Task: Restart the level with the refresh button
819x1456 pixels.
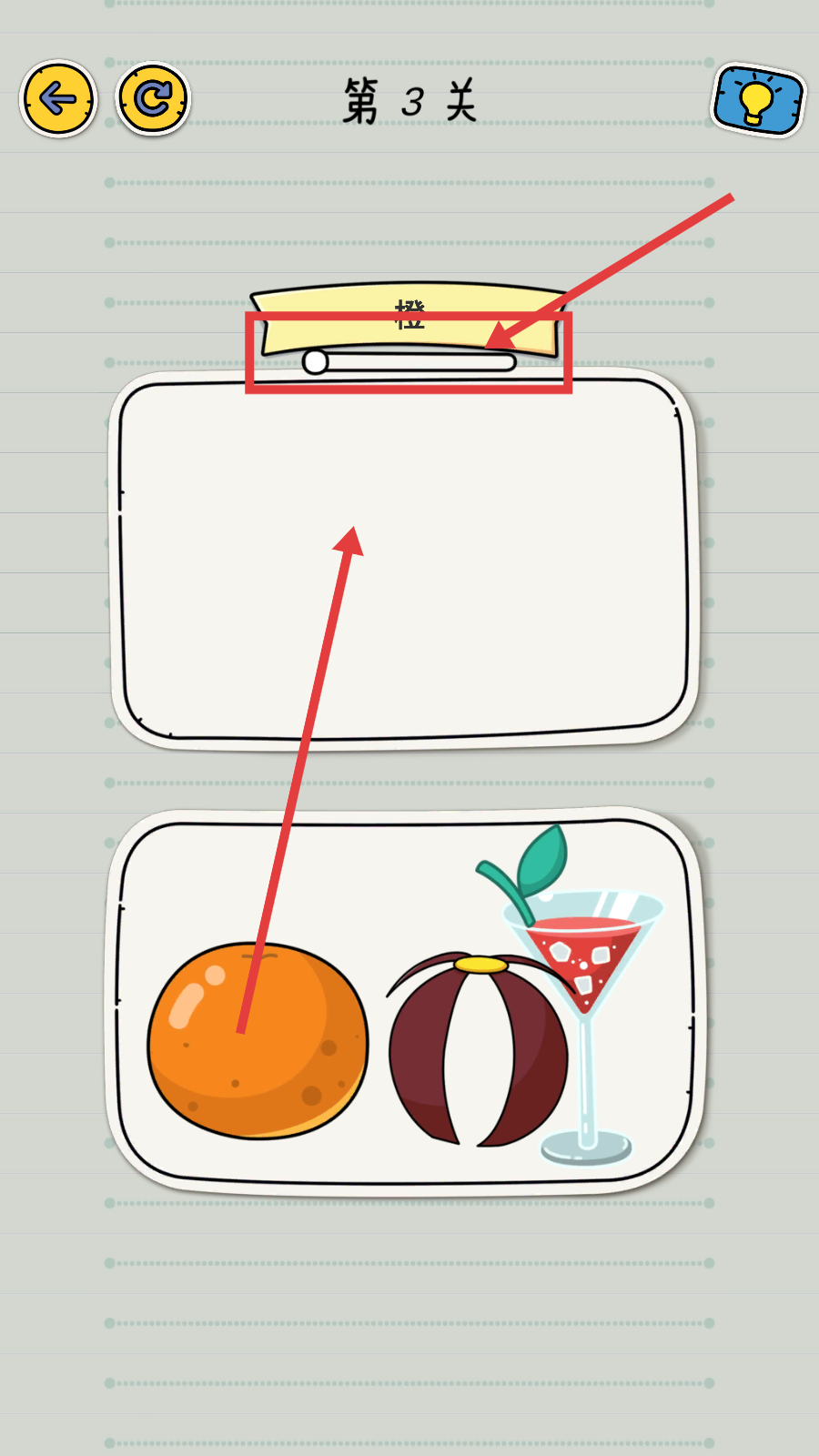Action: click(153, 98)
